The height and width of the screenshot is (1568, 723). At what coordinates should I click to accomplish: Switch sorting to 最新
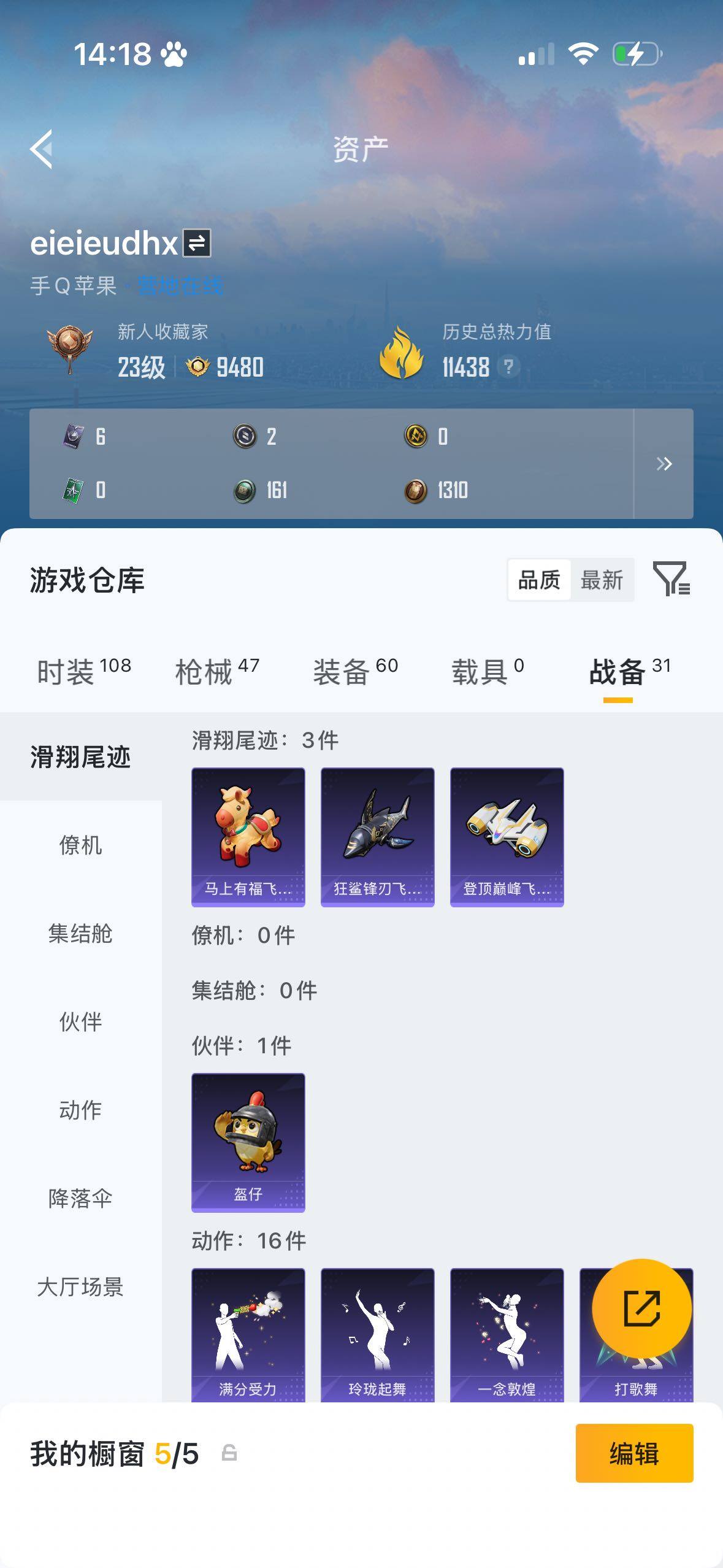[603, 579]
